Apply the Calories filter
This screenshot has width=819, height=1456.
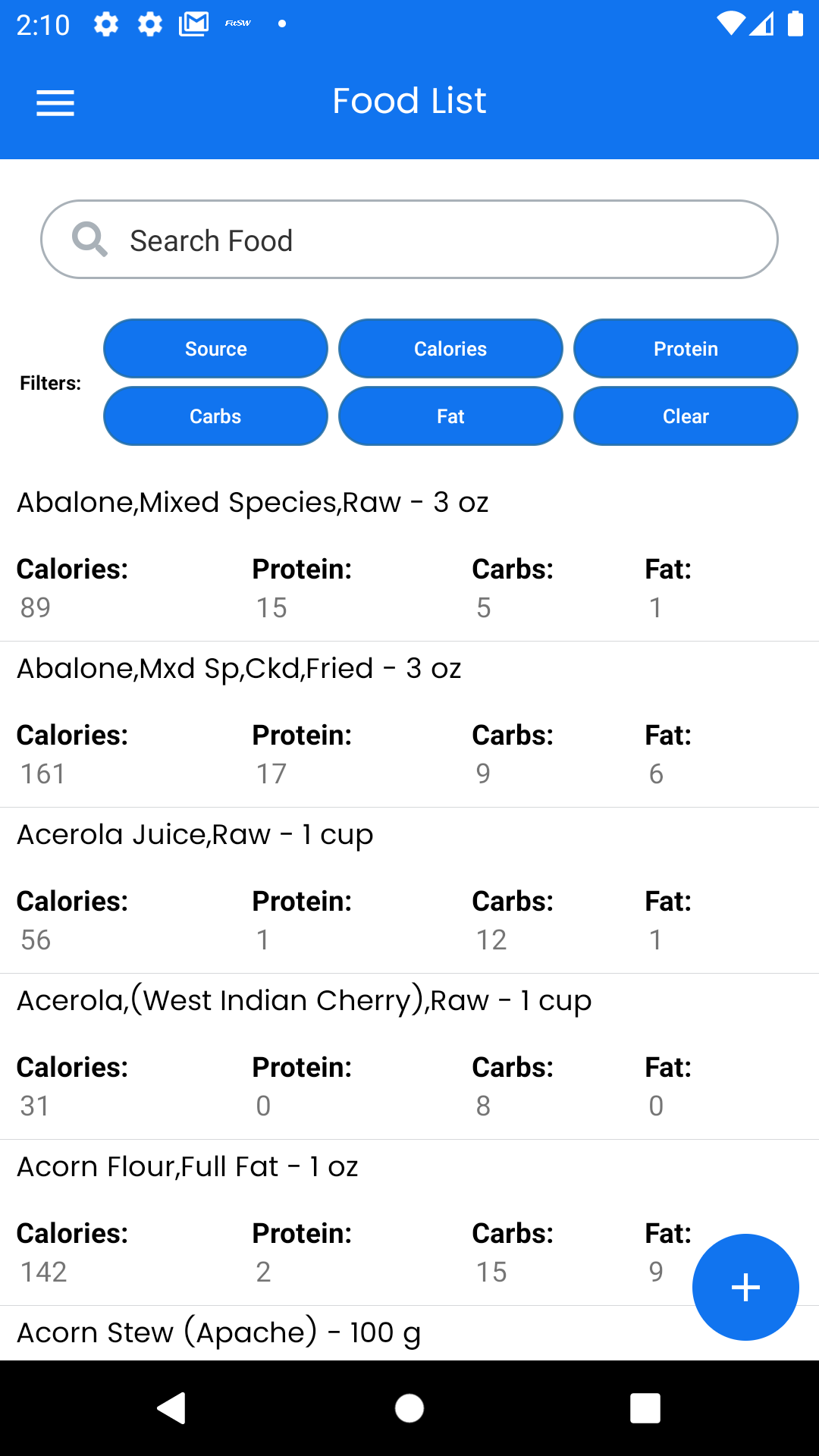(x=450, y=348)
